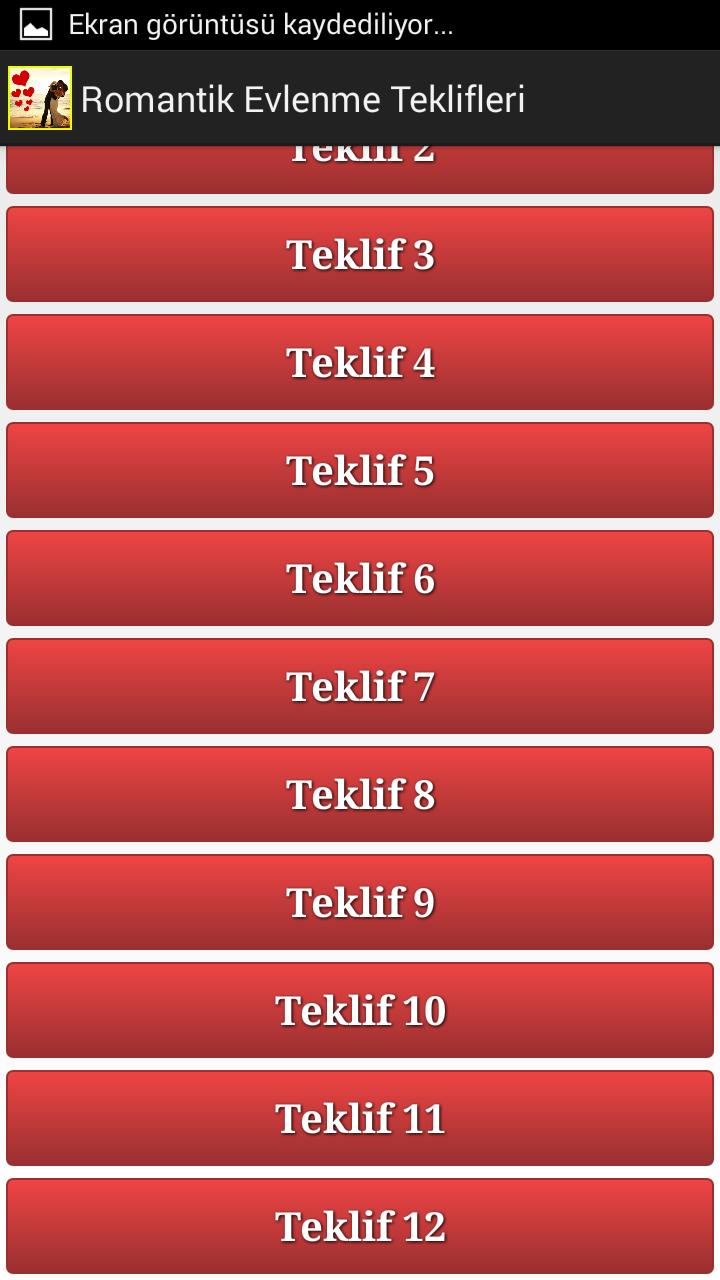Select Teklif 11
The width and height of the screenshot is (720, 1280).
pos(360,1117)
